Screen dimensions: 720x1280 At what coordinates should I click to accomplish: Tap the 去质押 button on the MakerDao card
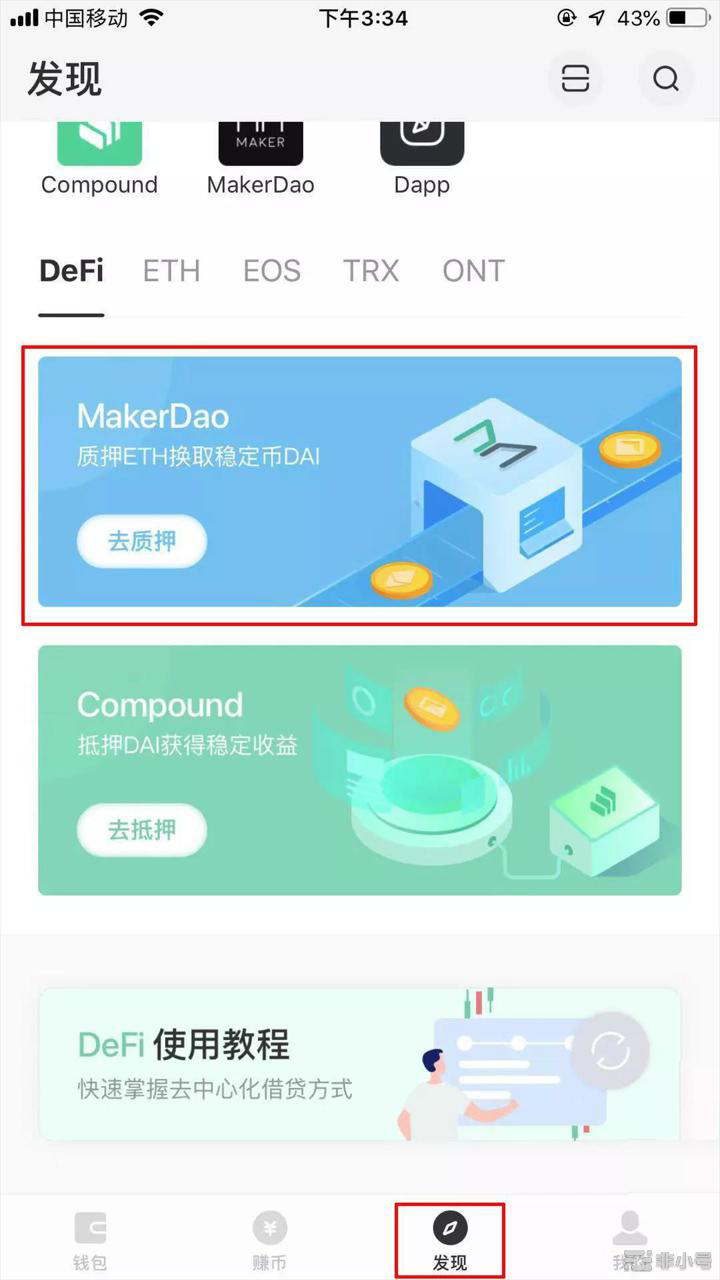pyautogui.click(x=142, y=542)
